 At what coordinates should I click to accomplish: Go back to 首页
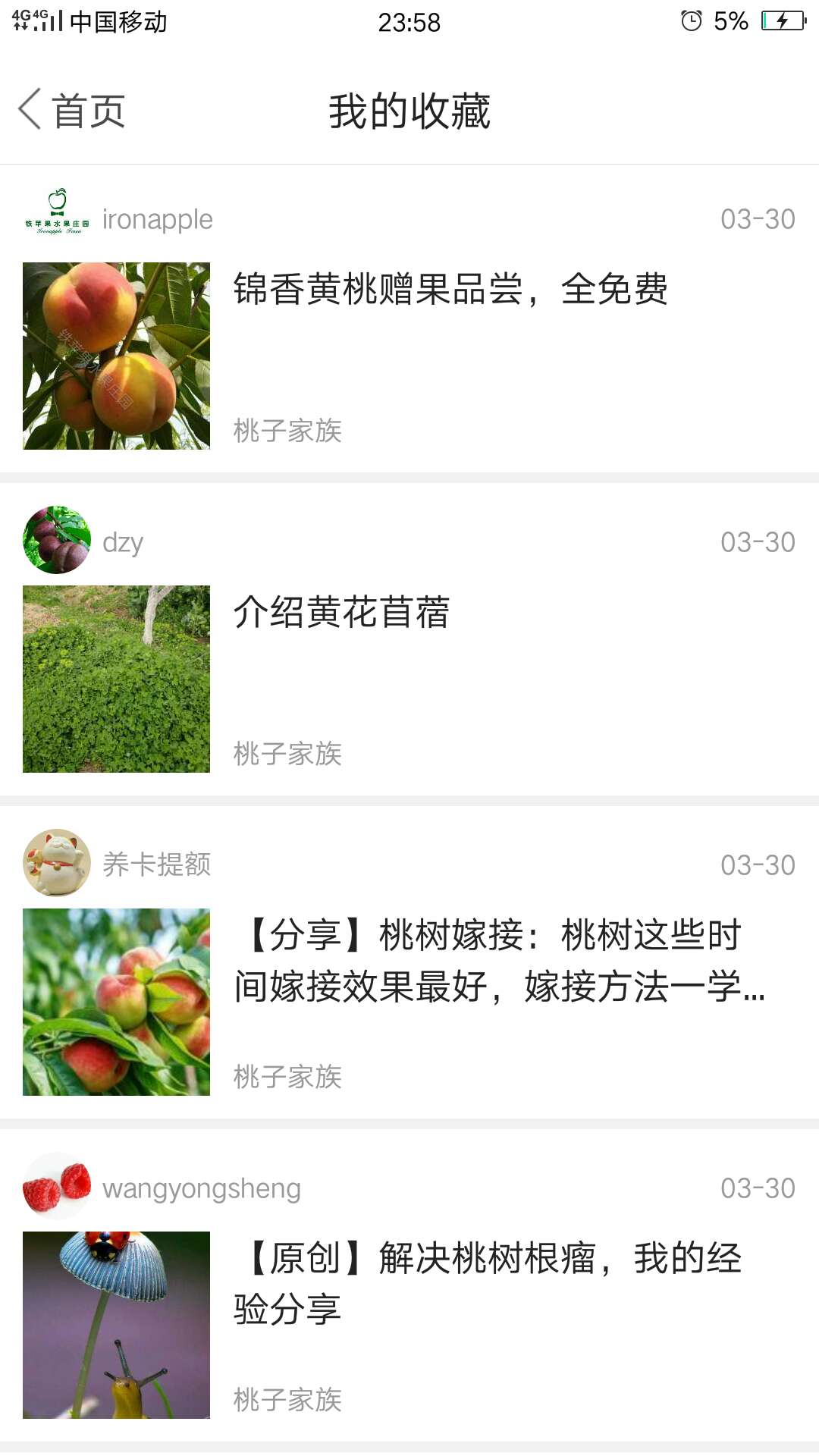tap(72, 111)
